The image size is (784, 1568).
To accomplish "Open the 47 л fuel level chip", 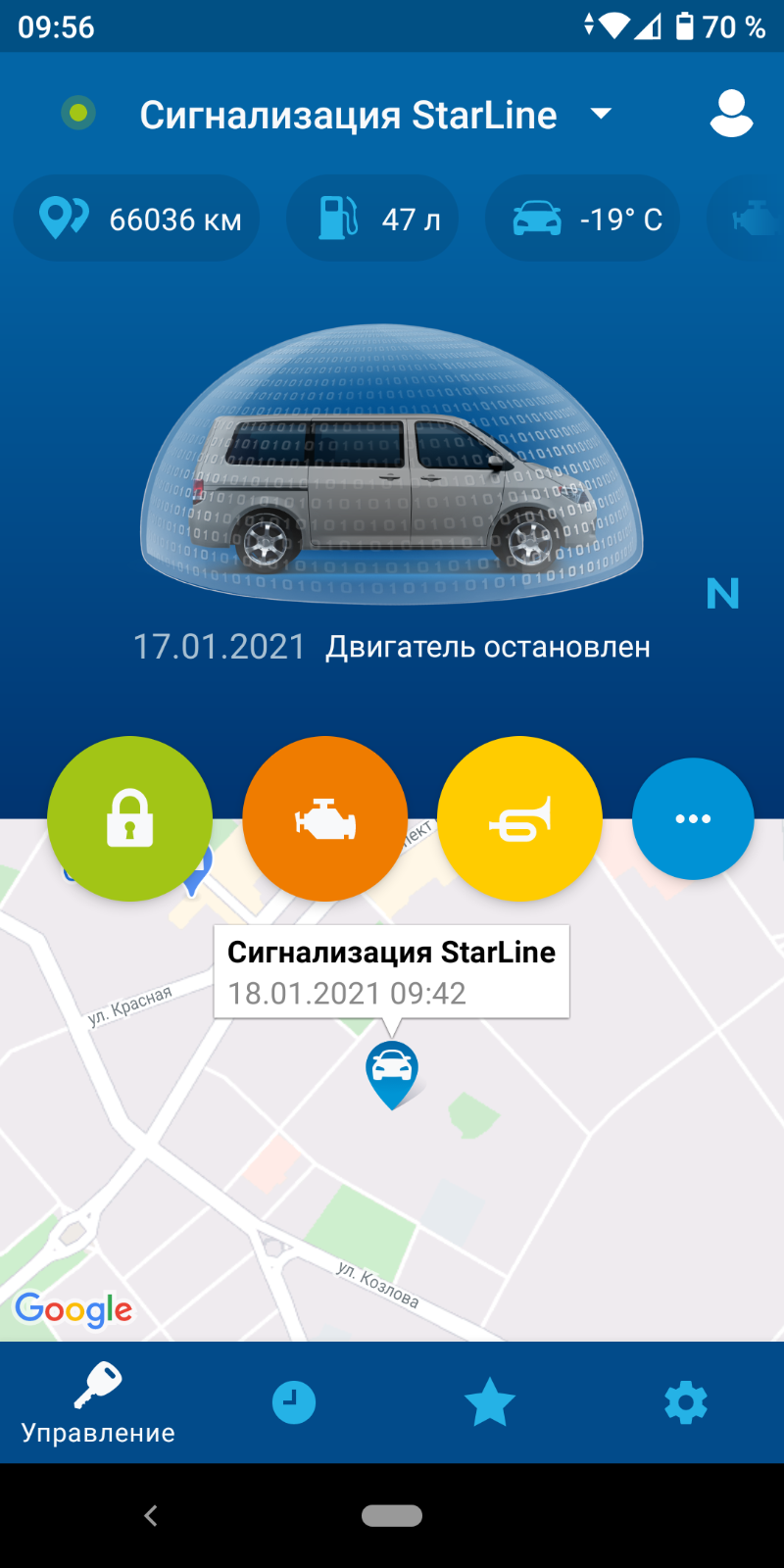I will [x=372, y=218].
